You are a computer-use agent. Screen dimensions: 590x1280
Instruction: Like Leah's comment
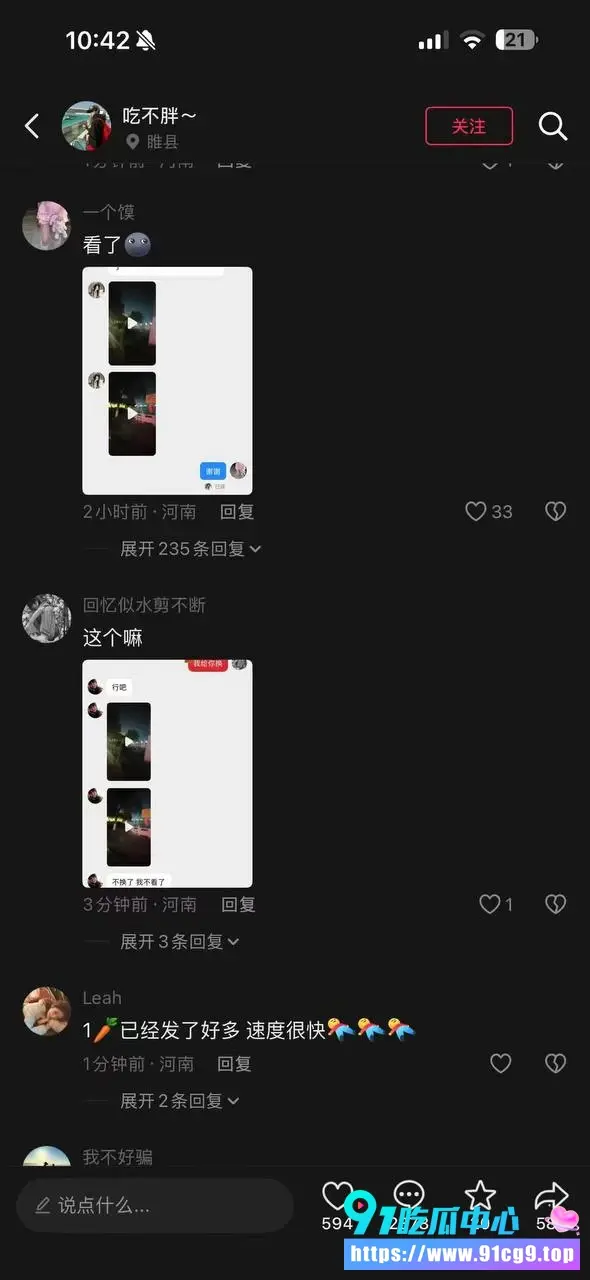tap(501, 1064)
